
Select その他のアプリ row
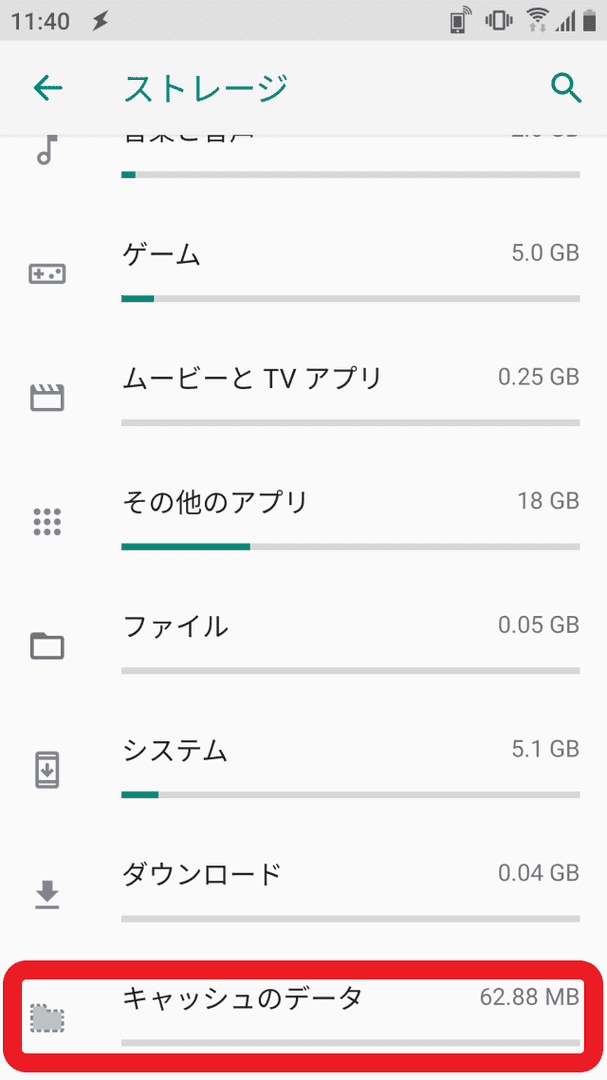point(303,521)
